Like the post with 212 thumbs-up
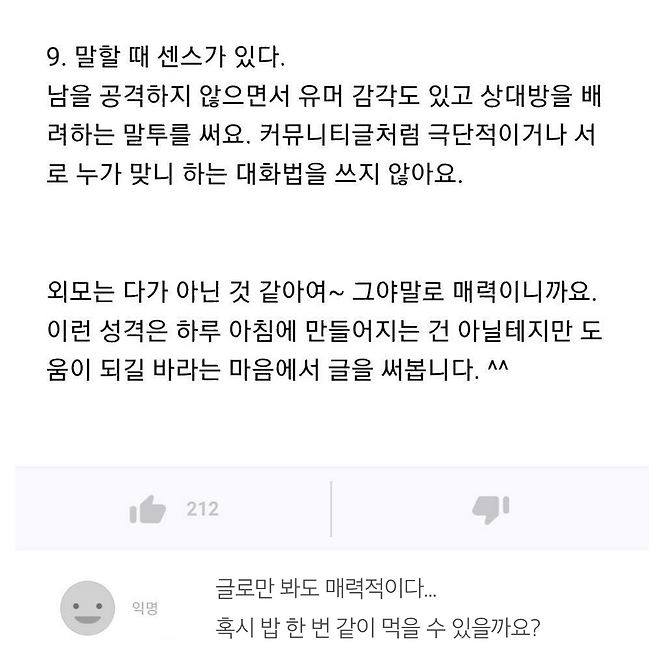This screenshot has height=658, width=658. tap(148, 510)
